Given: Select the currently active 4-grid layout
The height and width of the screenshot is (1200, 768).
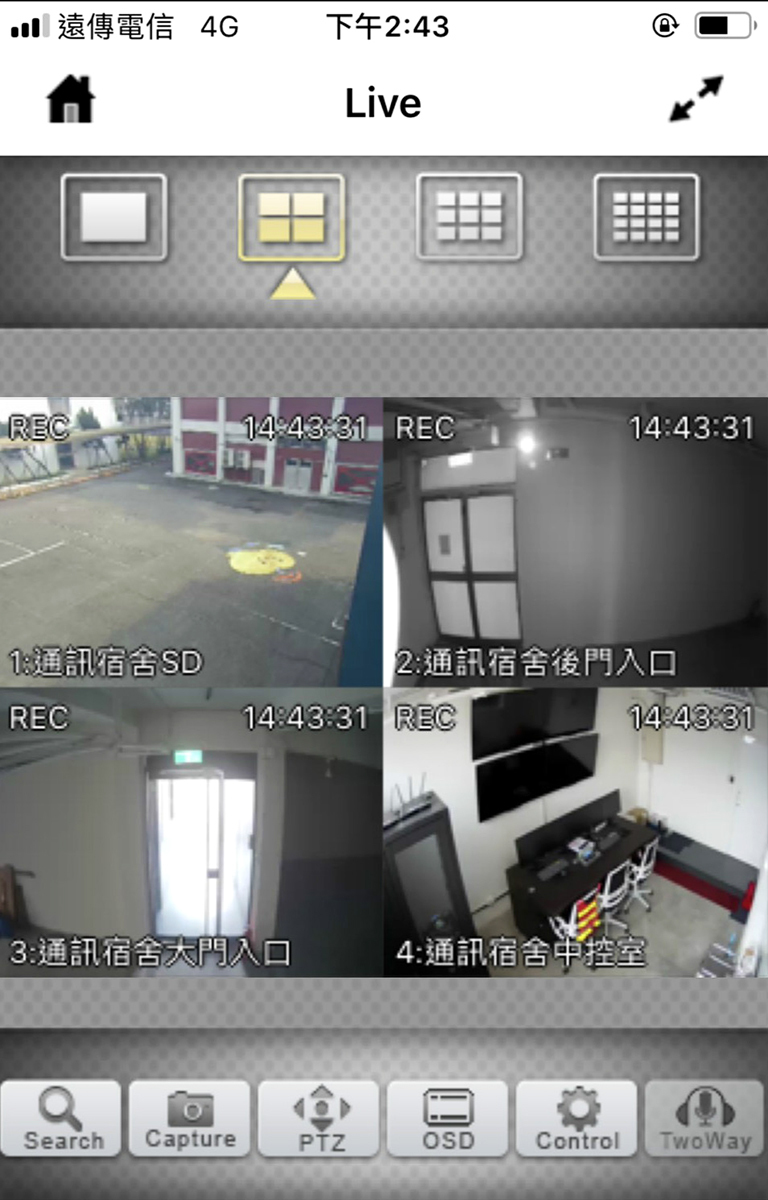Looking at the screenshot, I should (x=291, y=216).
